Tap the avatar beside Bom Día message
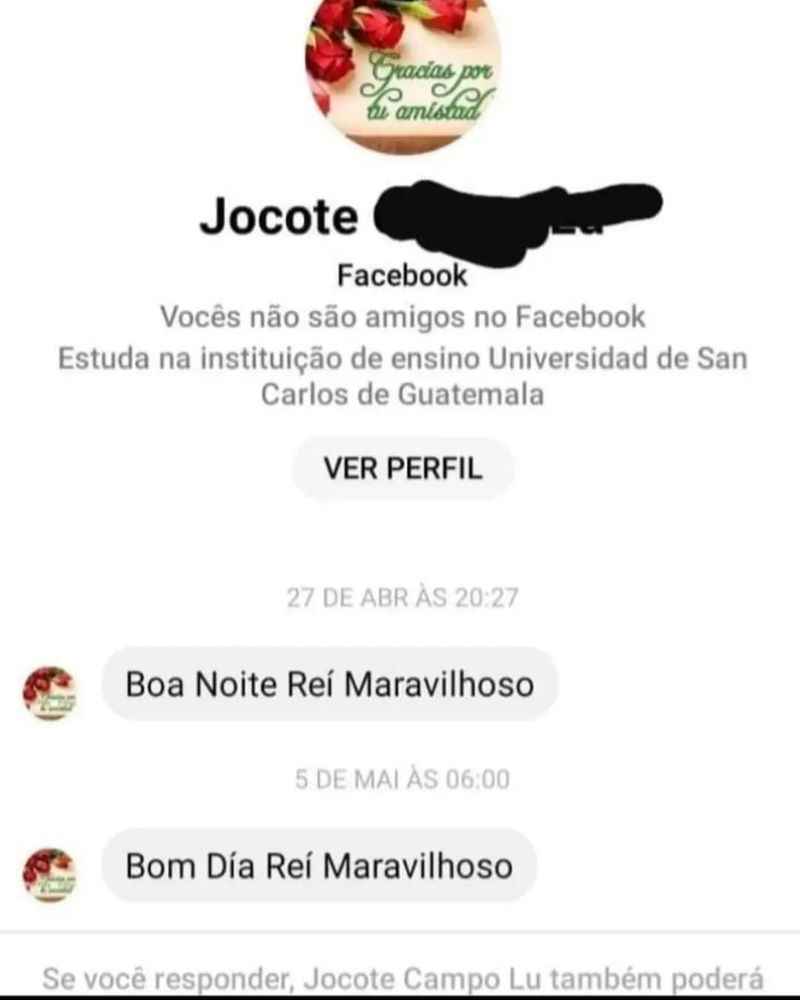The width and height of the screenshot is (800, 1000). tap(48, 874)
